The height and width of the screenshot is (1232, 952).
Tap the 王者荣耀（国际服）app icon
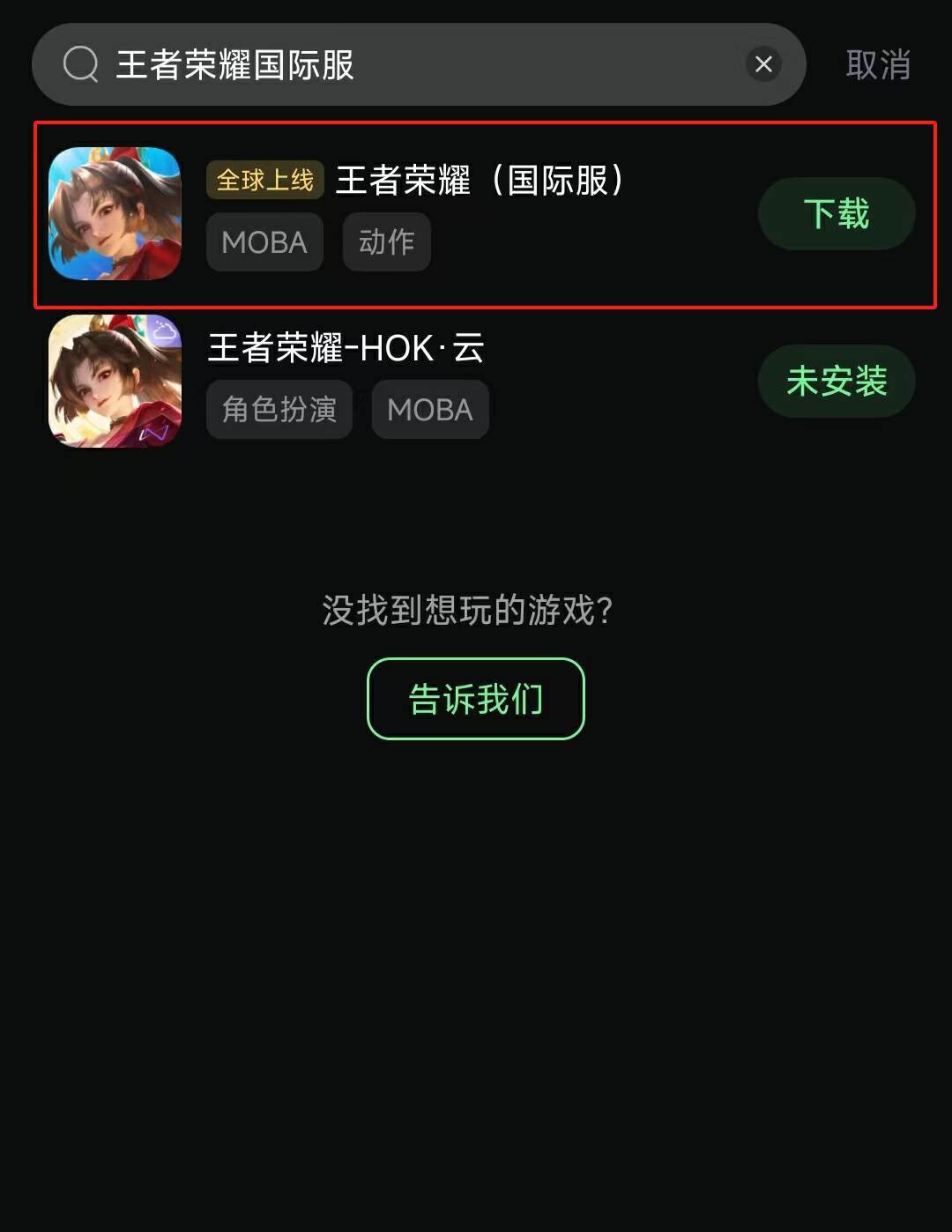coord(114,213)
